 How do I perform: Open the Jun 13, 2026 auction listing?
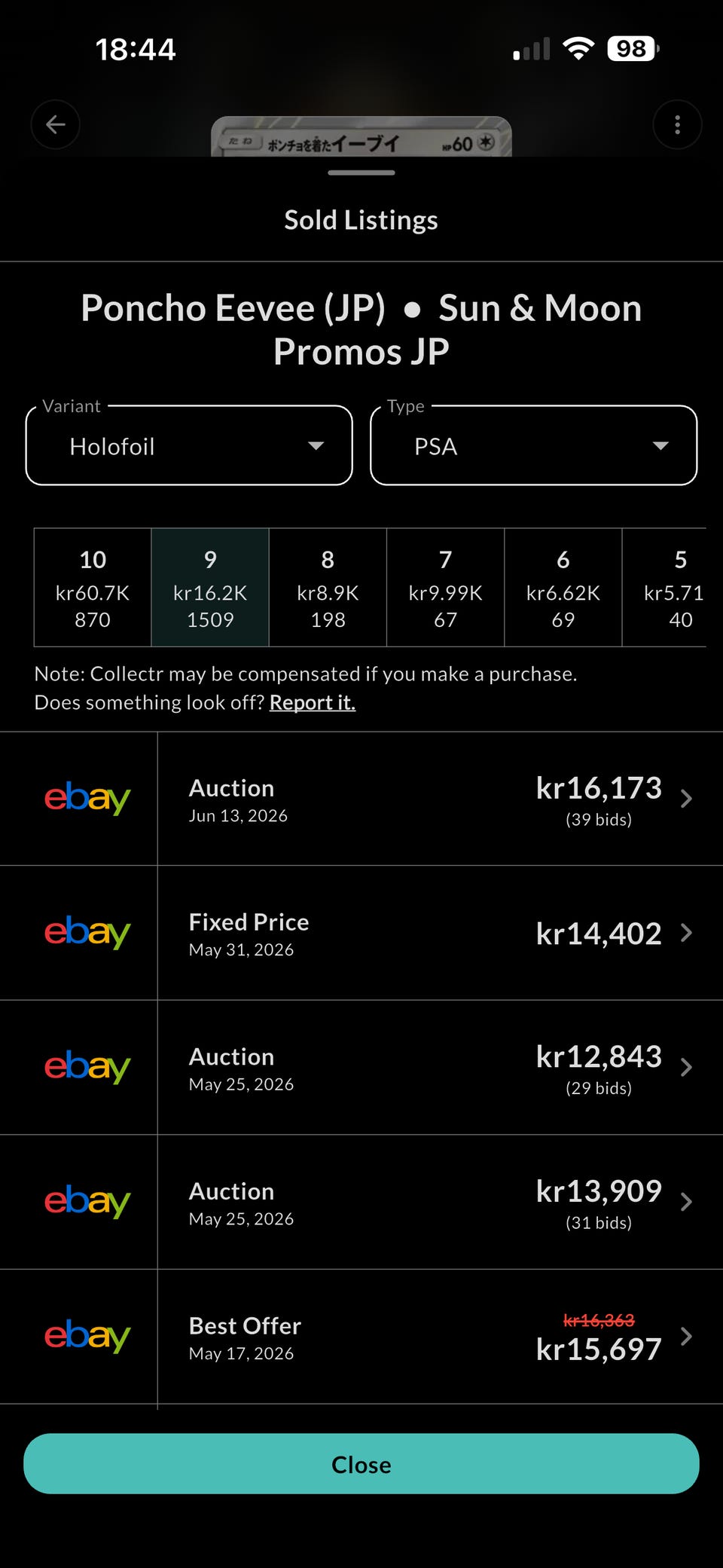[x=361, y=799]
